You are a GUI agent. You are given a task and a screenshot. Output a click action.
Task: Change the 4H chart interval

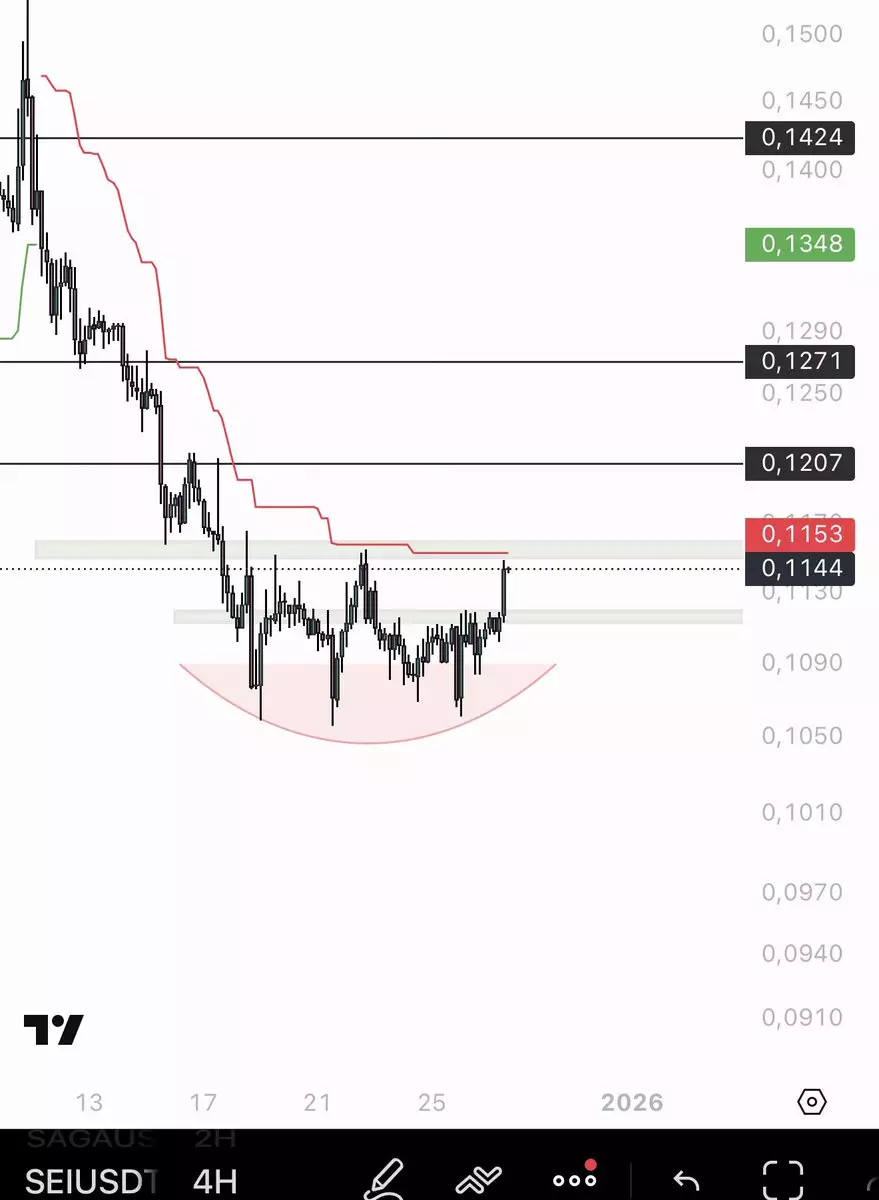coord(215,1181)
